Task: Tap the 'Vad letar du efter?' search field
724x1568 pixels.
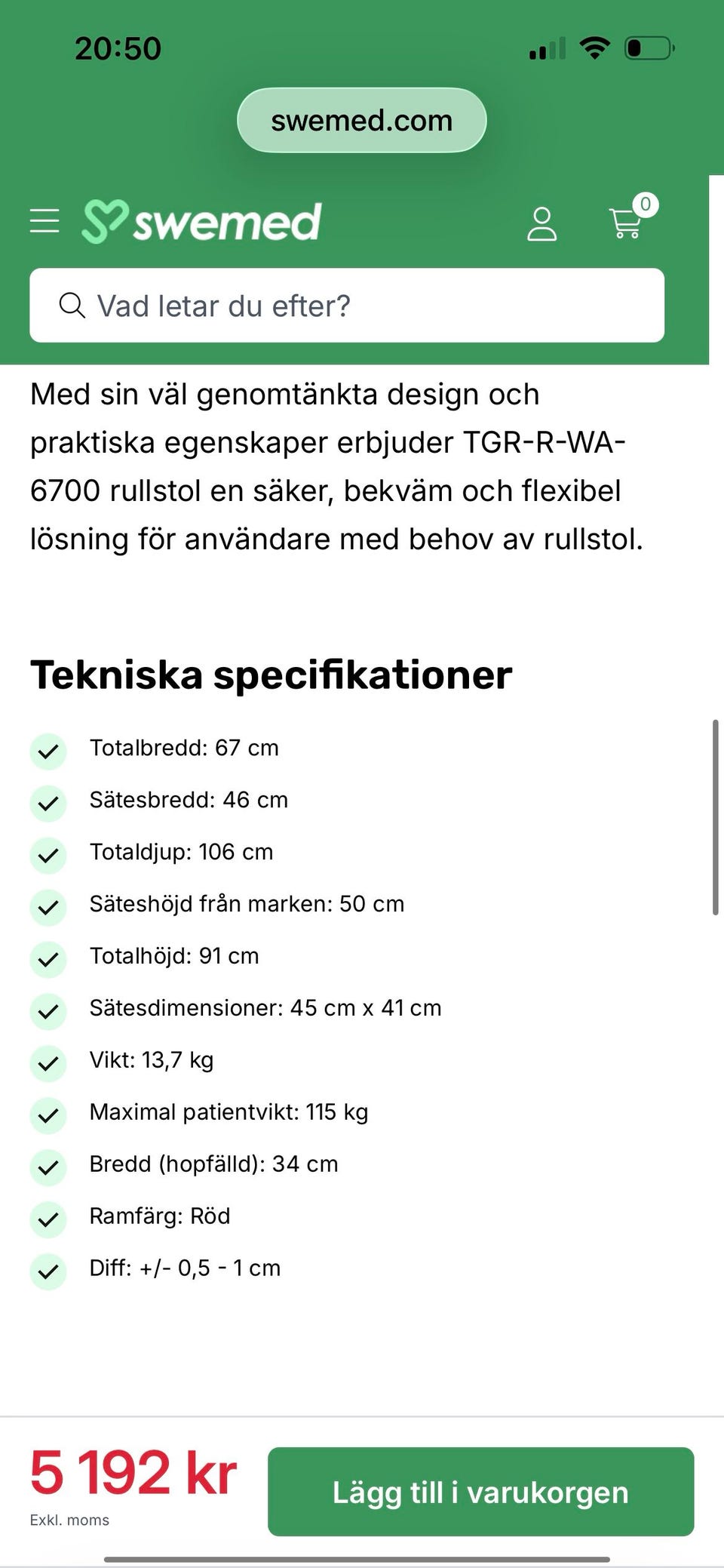Action: click(347, 306)
